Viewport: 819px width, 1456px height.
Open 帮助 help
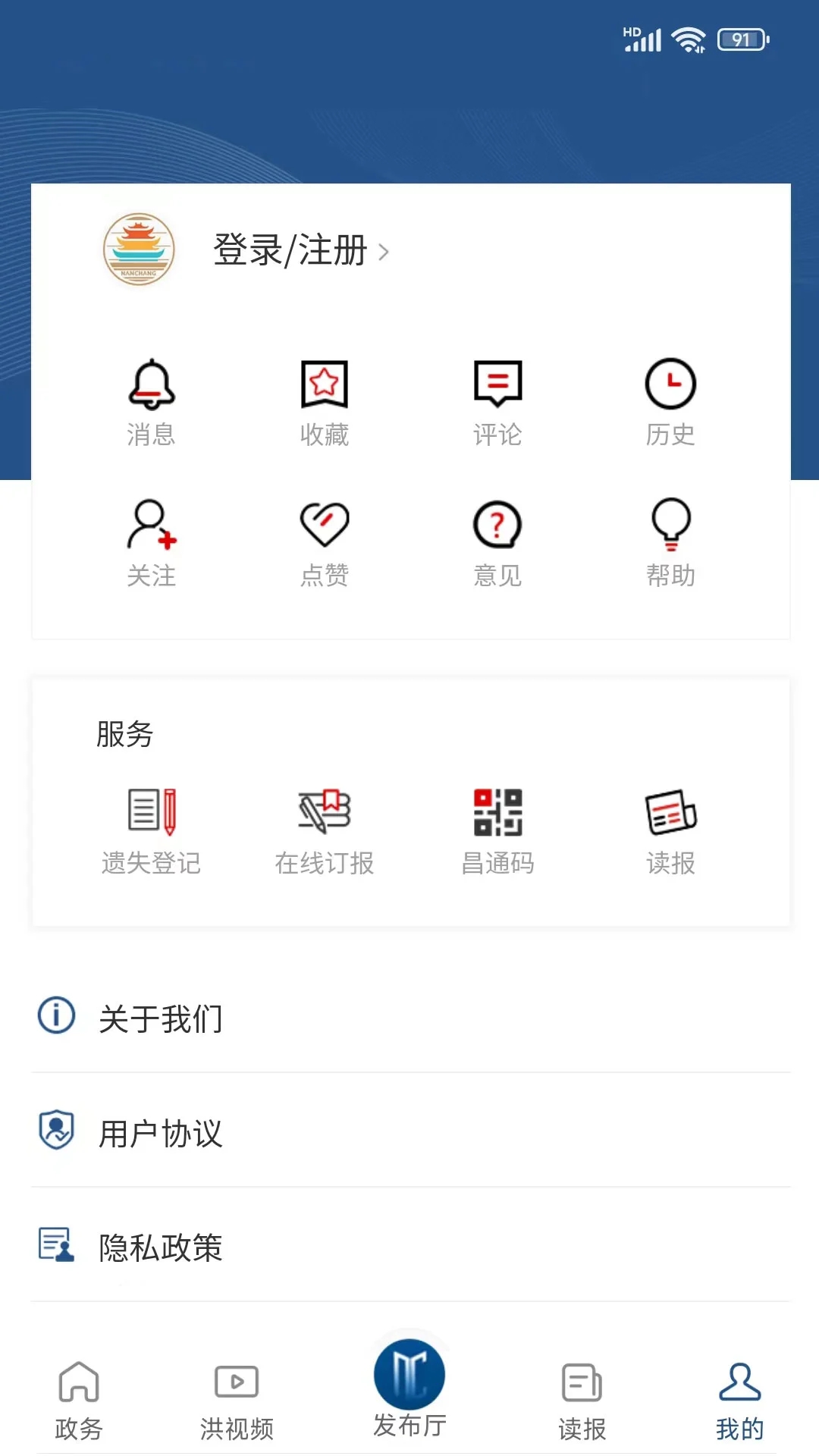coord(670,543)
